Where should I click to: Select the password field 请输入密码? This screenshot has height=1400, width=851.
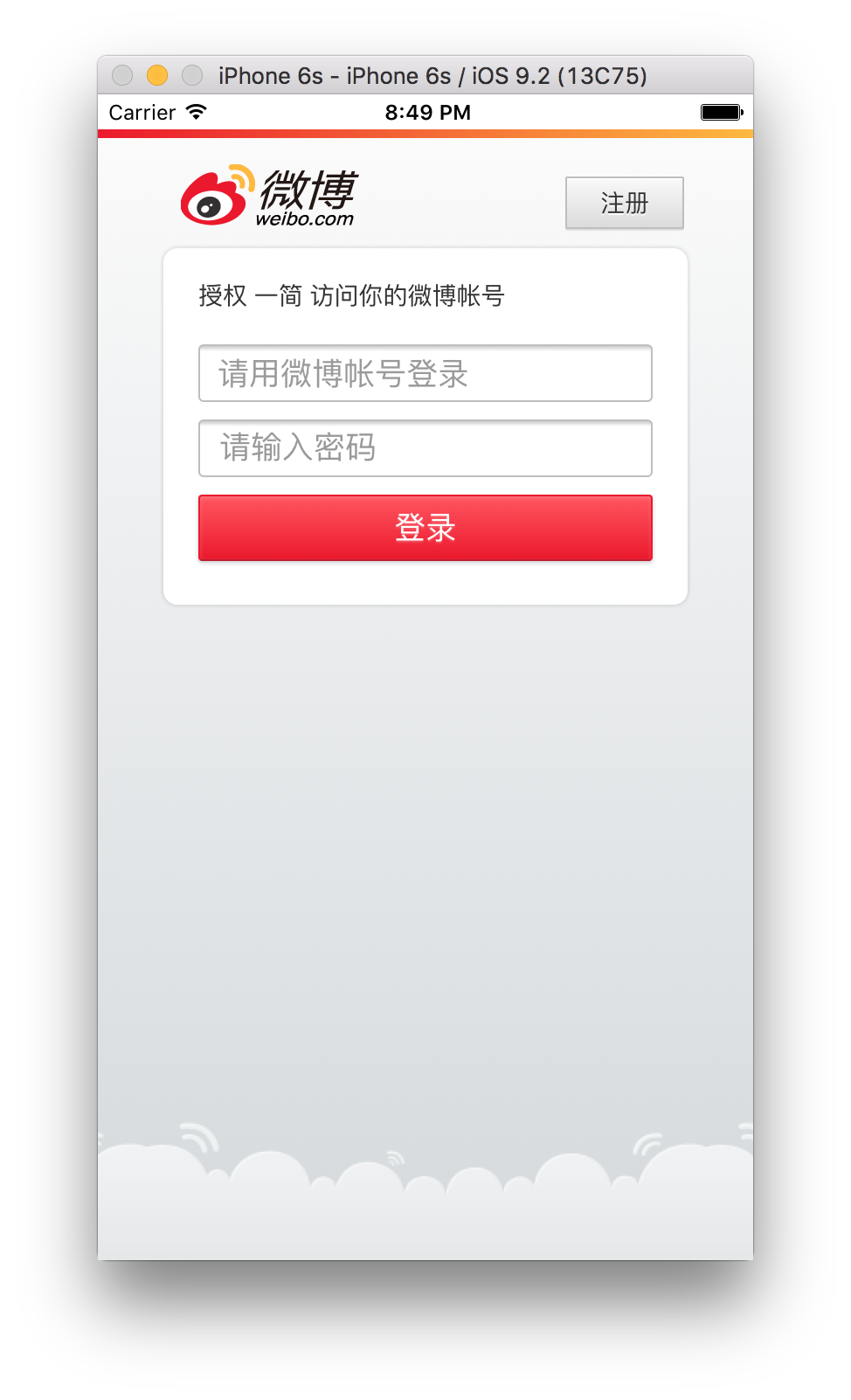click(x=425, y=448)
